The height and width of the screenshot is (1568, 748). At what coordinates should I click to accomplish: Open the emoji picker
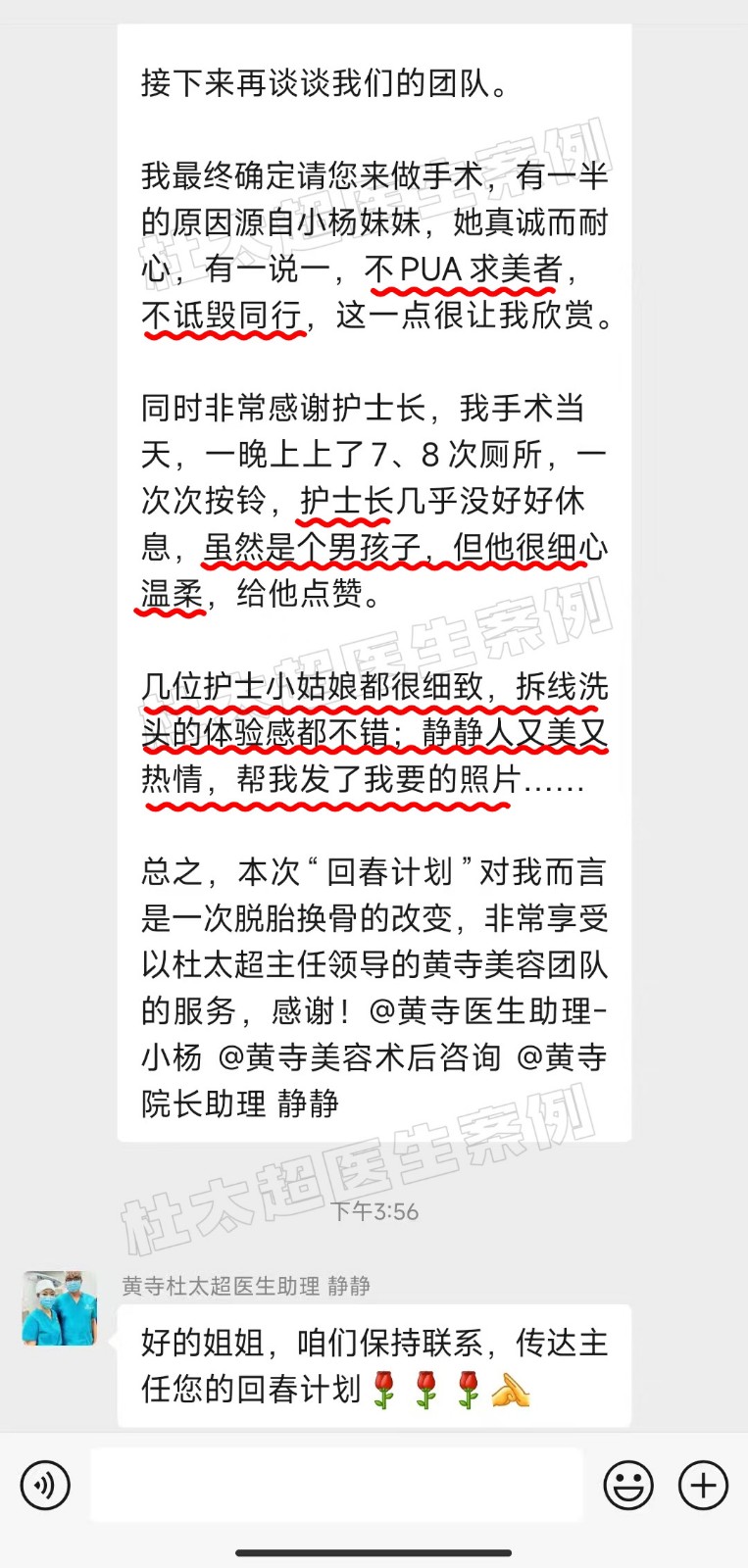628,1486
